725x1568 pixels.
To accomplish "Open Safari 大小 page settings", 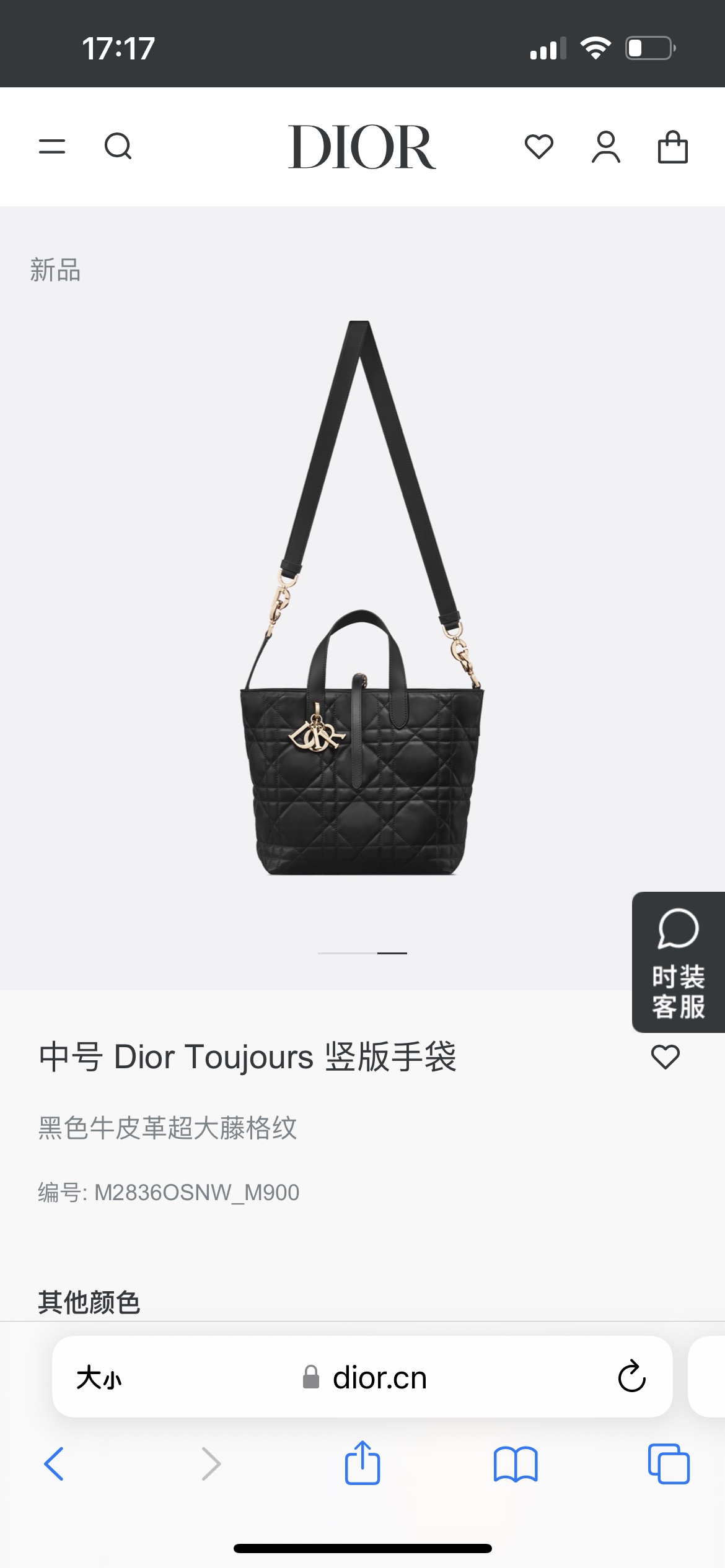I will pos(99,1378).
